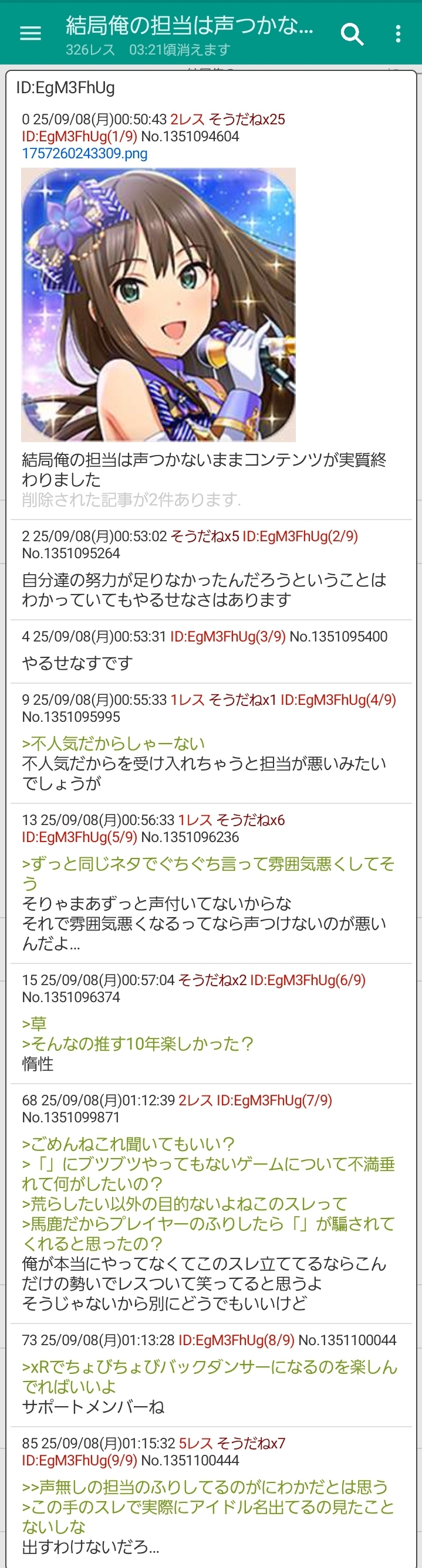Open thread search
The width and height of the screenshot is (422, 1568).
click(352, 34)
